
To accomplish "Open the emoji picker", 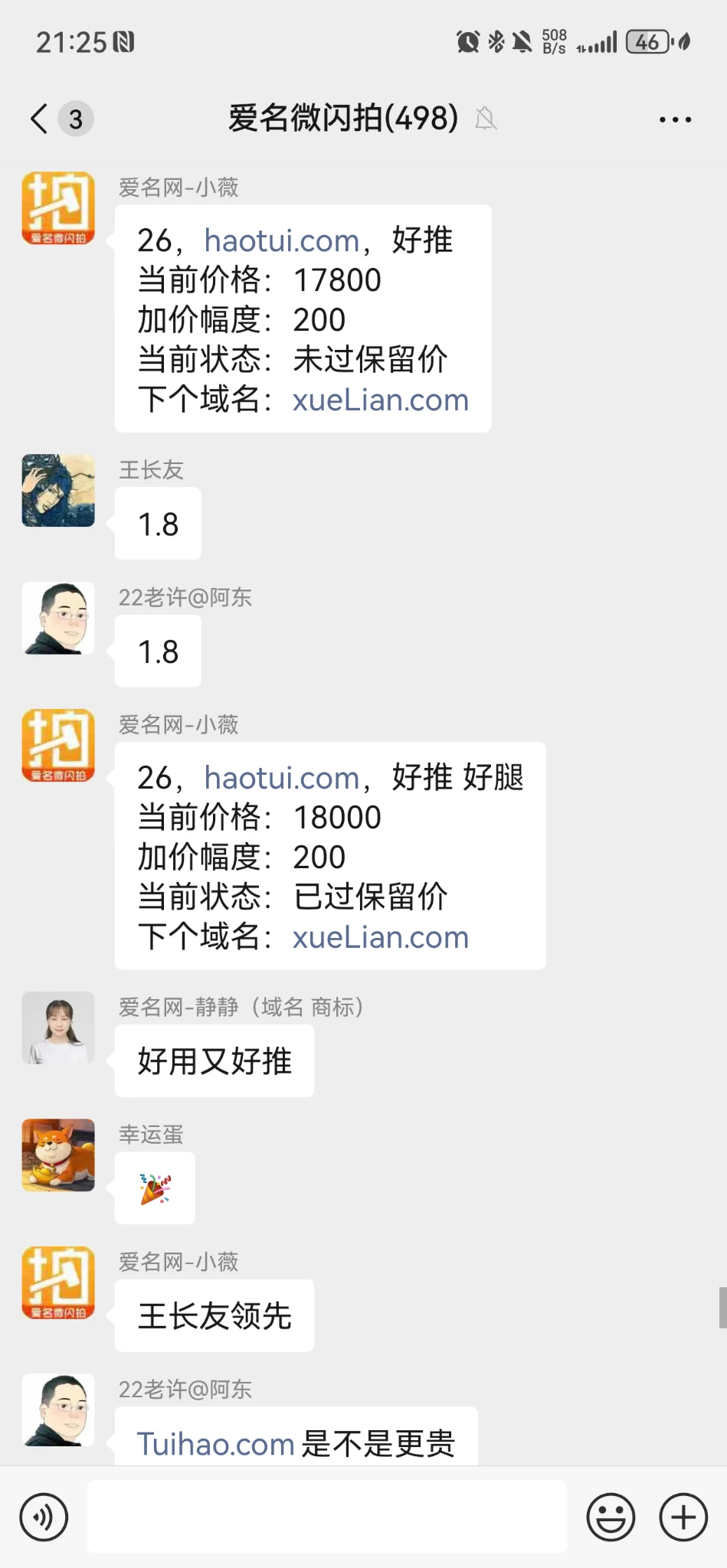I will coord(611,1517).
